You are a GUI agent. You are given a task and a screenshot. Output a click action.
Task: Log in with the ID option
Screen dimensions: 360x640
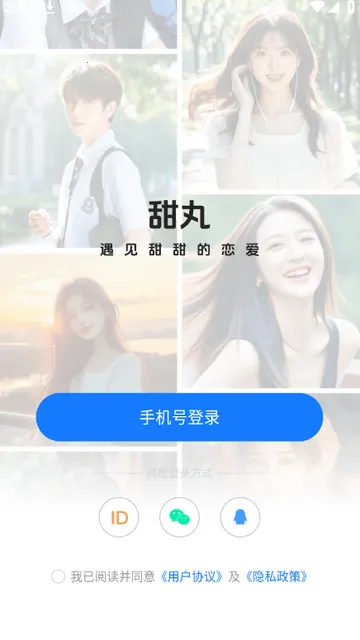119,517
